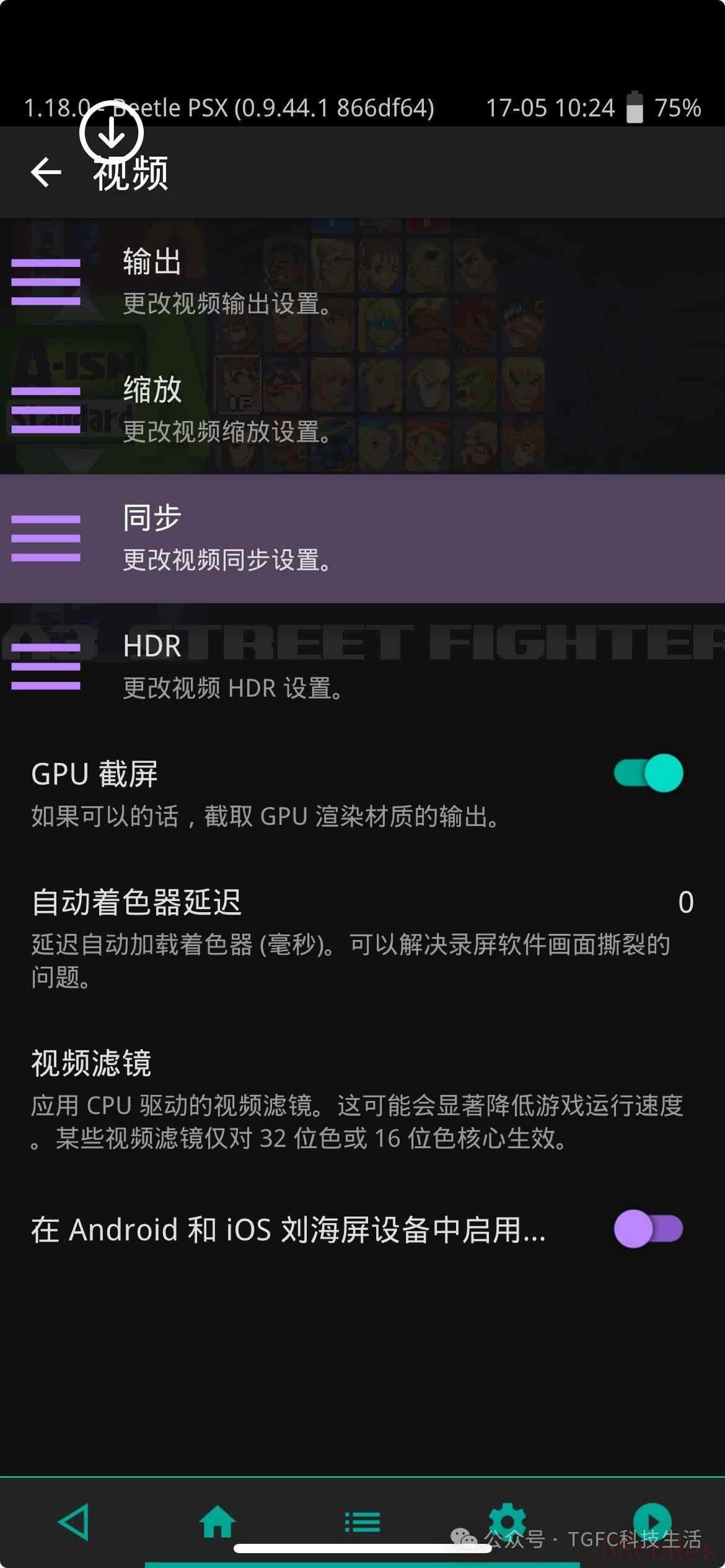Open the 视频滤镜 filter selection

(x=362, y=1097)
